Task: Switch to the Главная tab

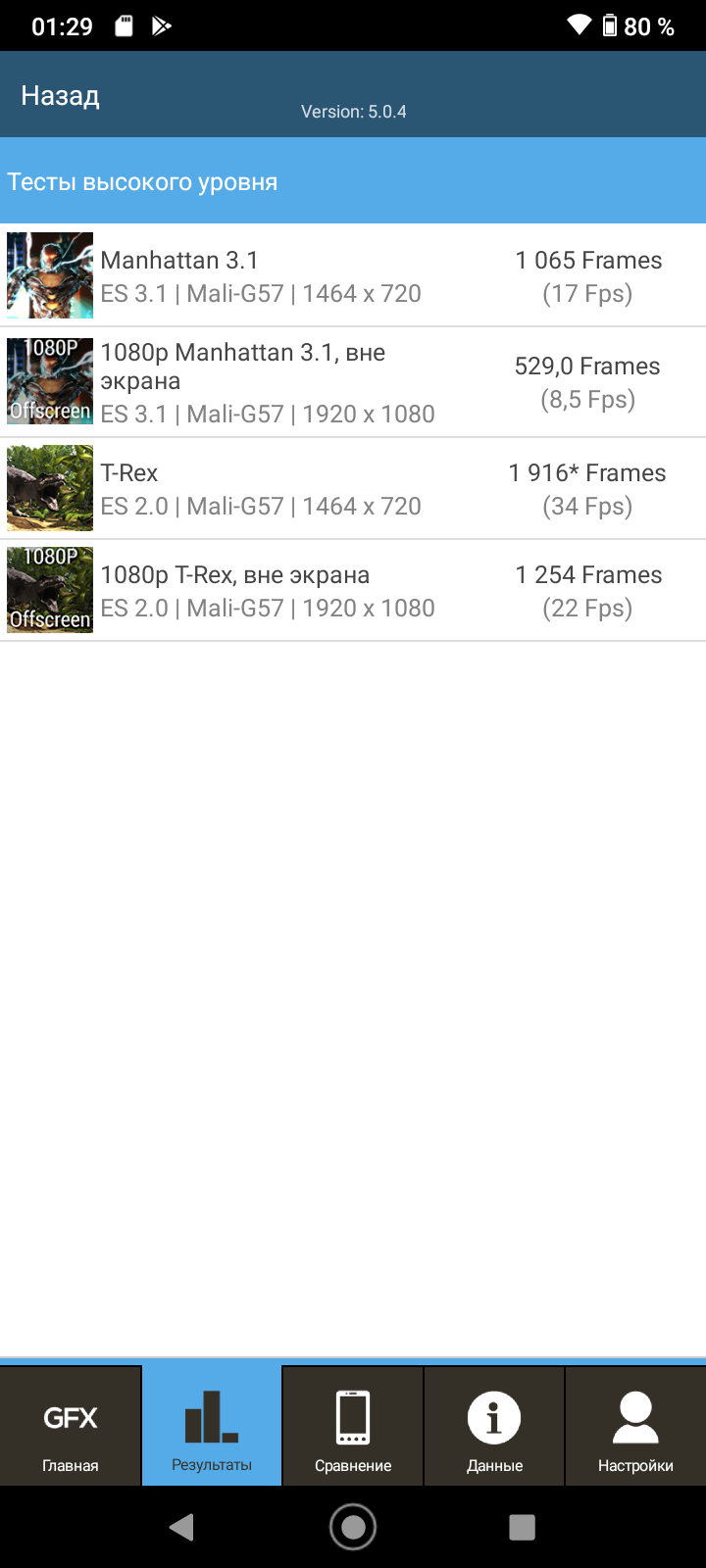Action: tap(71, 1426)
